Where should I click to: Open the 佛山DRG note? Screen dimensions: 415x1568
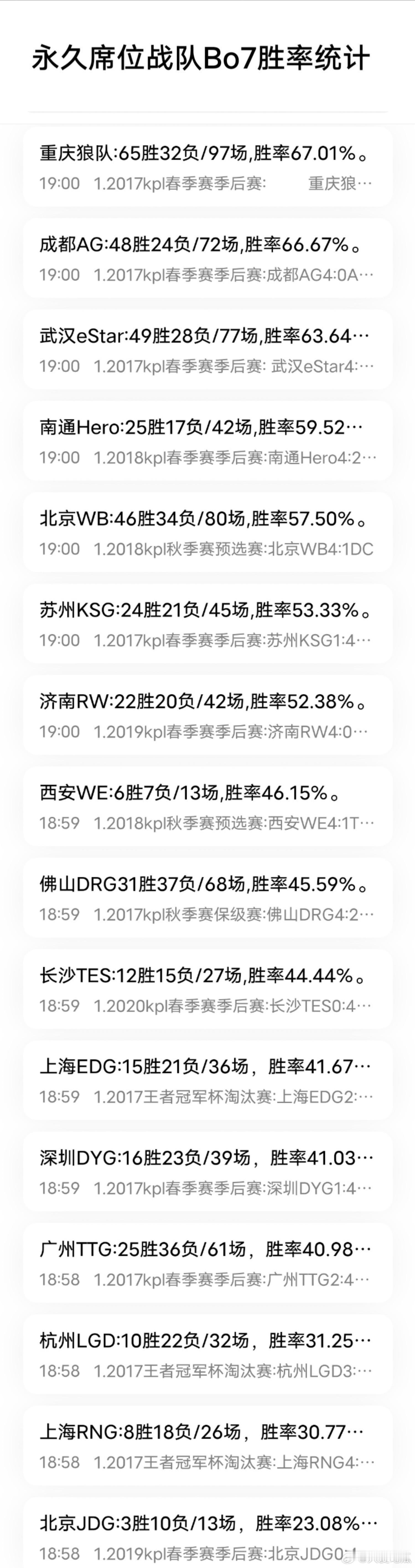(x=207, y=897)
